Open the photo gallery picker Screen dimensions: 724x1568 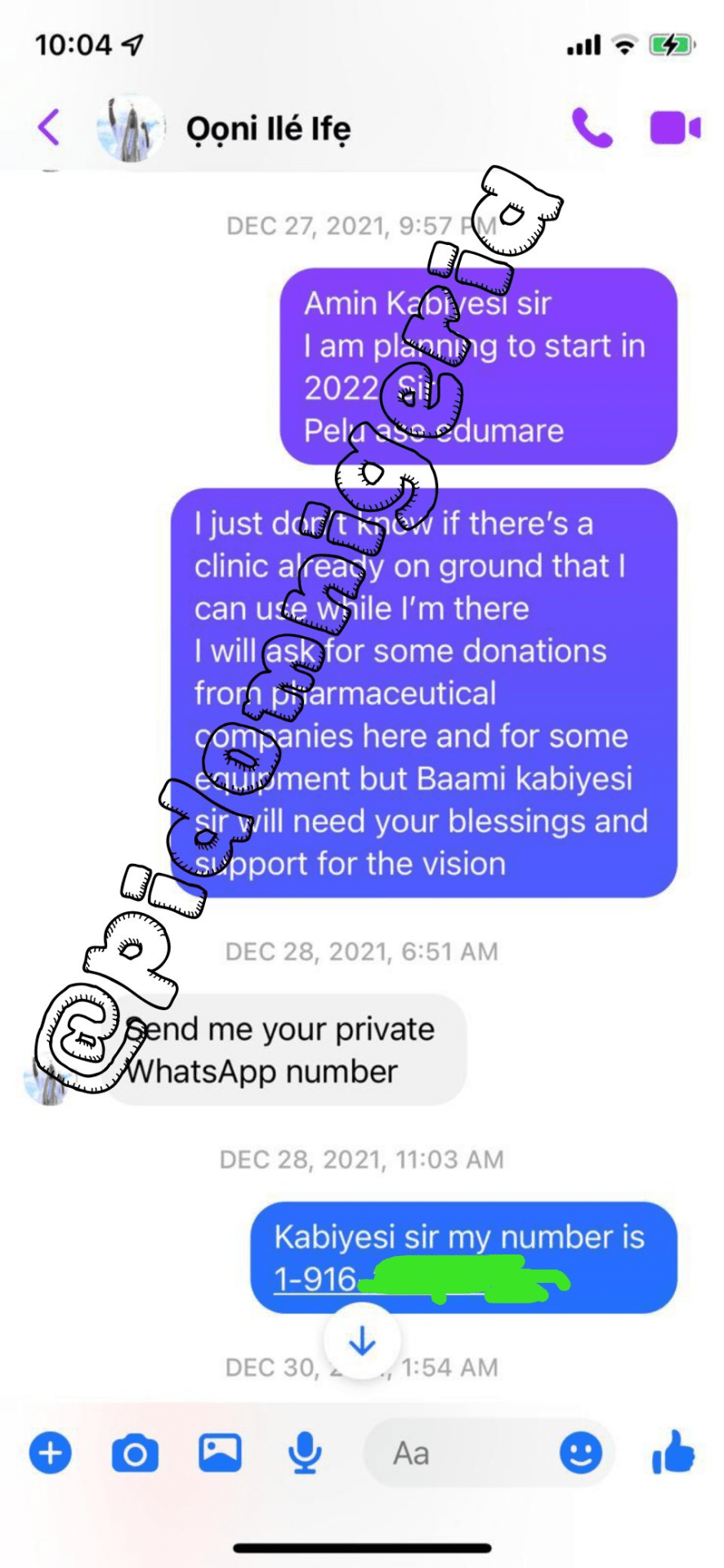point(220,1453)
